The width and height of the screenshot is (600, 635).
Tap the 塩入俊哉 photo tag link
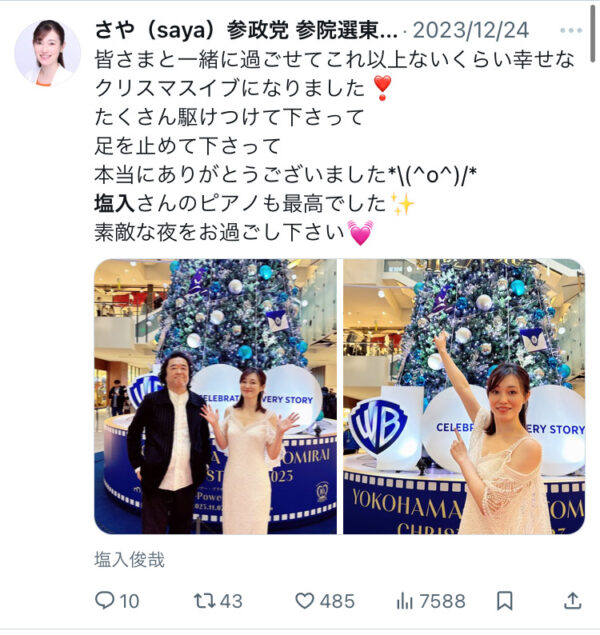(x=129, y=560)
